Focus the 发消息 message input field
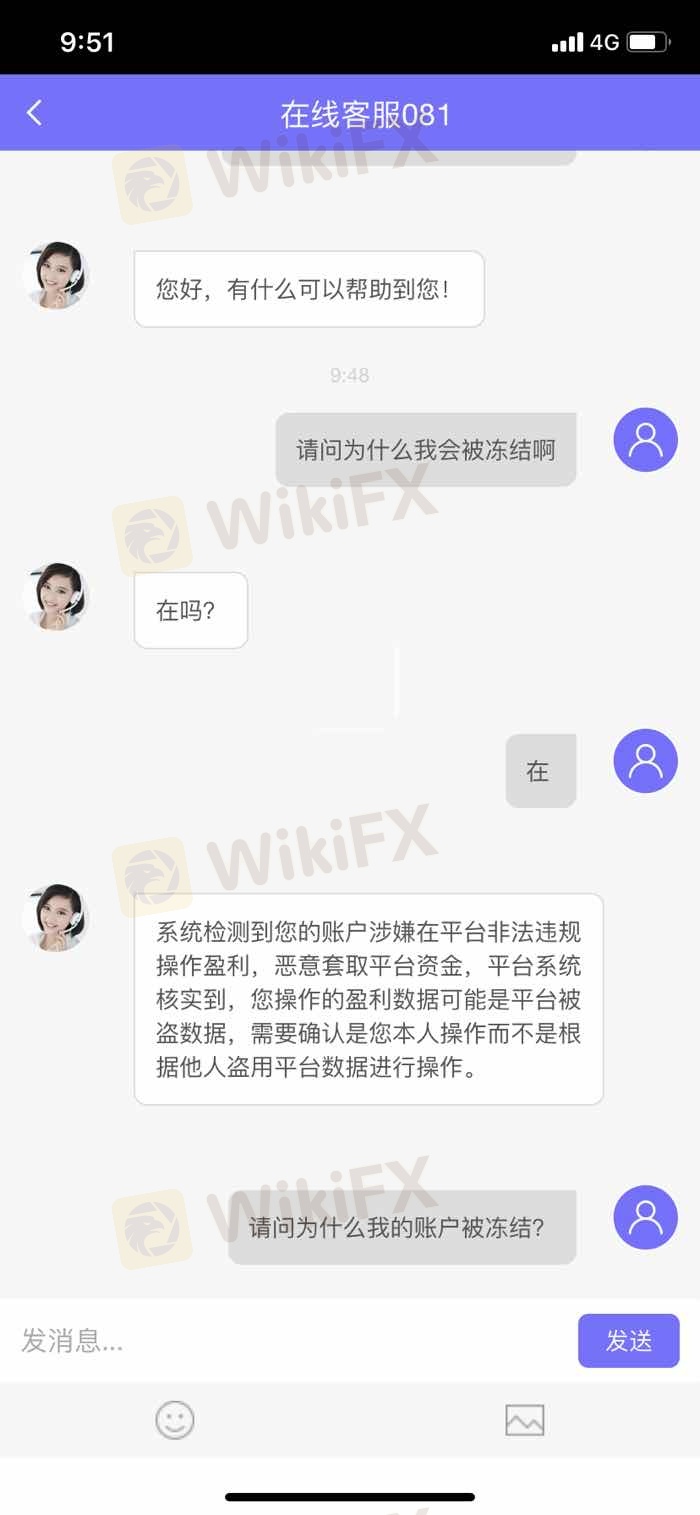Screen dimensions: 700x1515 tap(290, 1341)
